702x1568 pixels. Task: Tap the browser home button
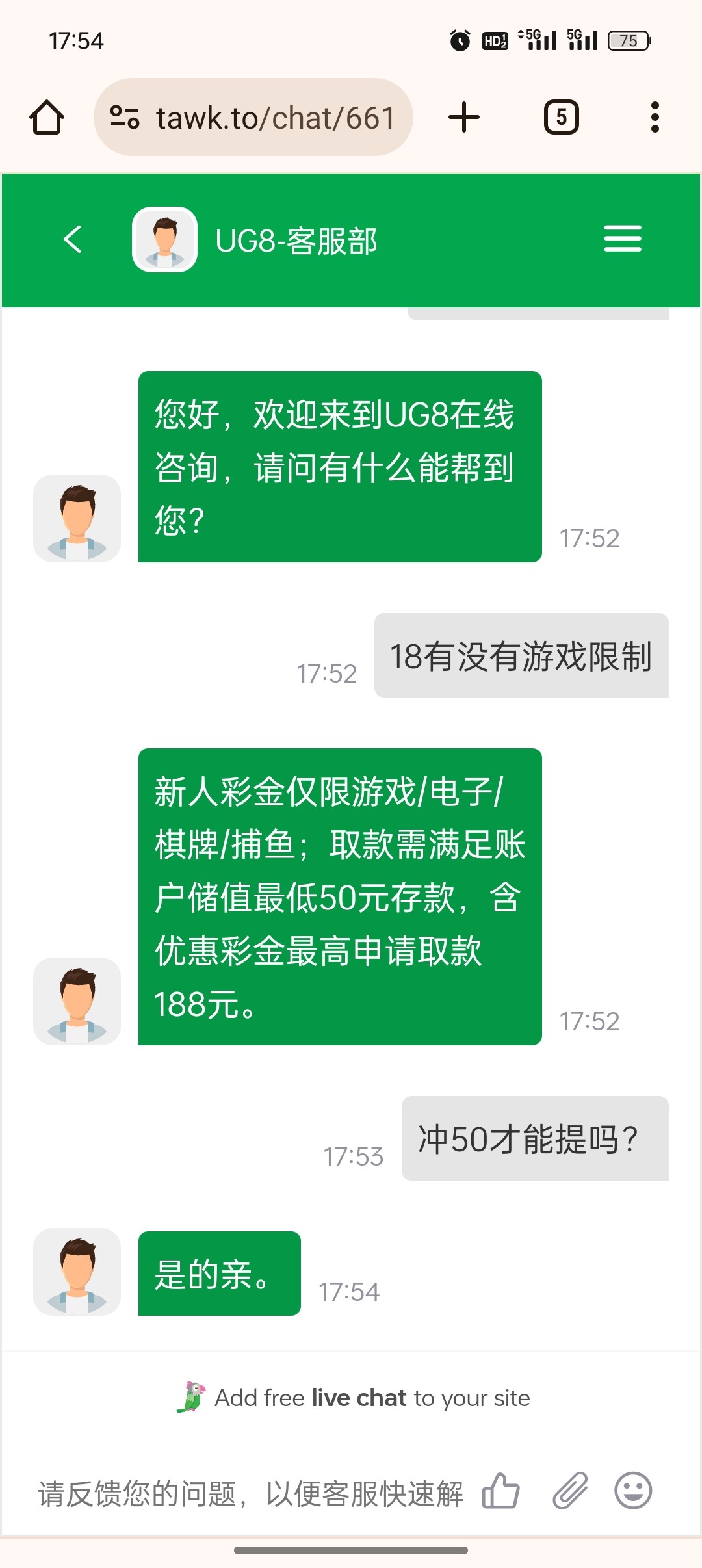[x=47, y=118]
